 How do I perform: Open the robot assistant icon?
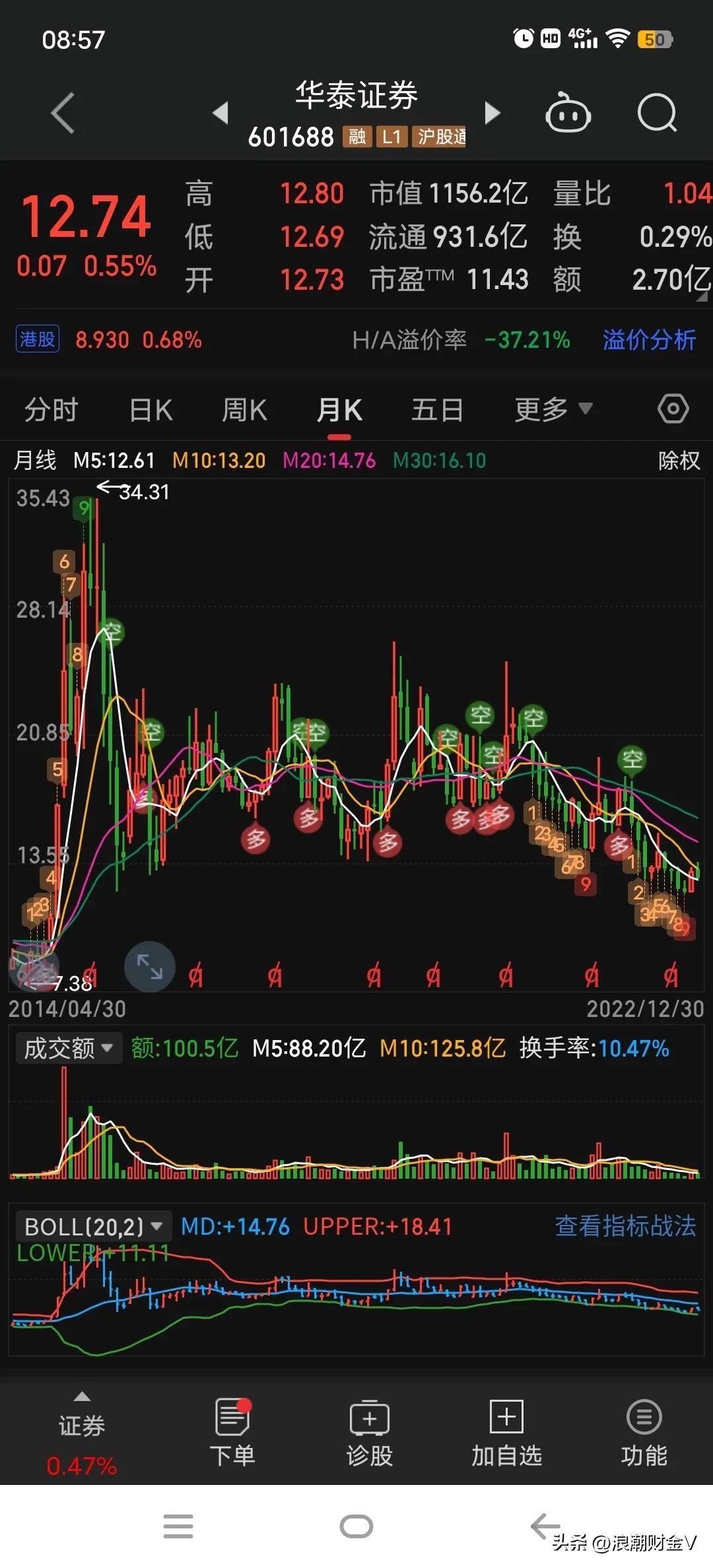coord(567,114)
